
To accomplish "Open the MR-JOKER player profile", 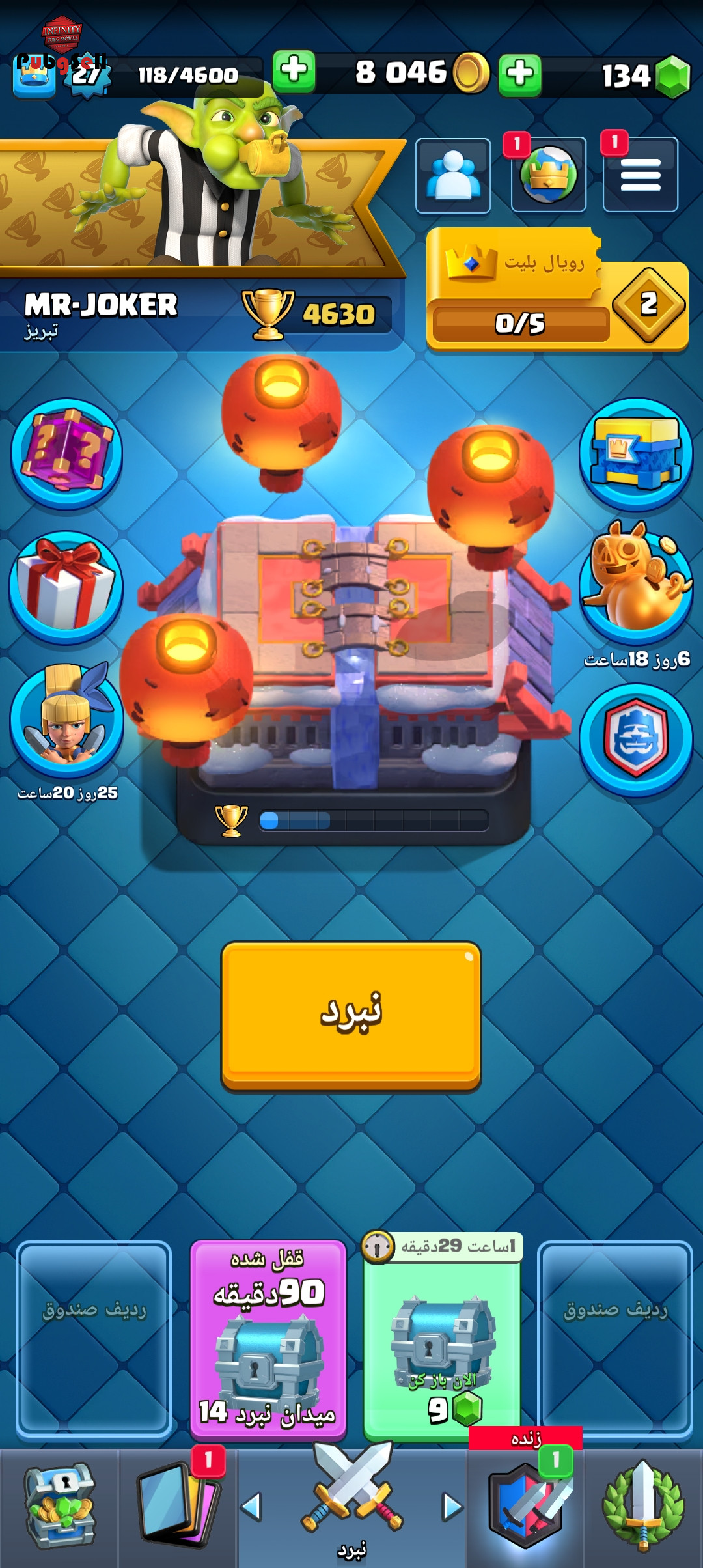I will click(x=101, y=305).
